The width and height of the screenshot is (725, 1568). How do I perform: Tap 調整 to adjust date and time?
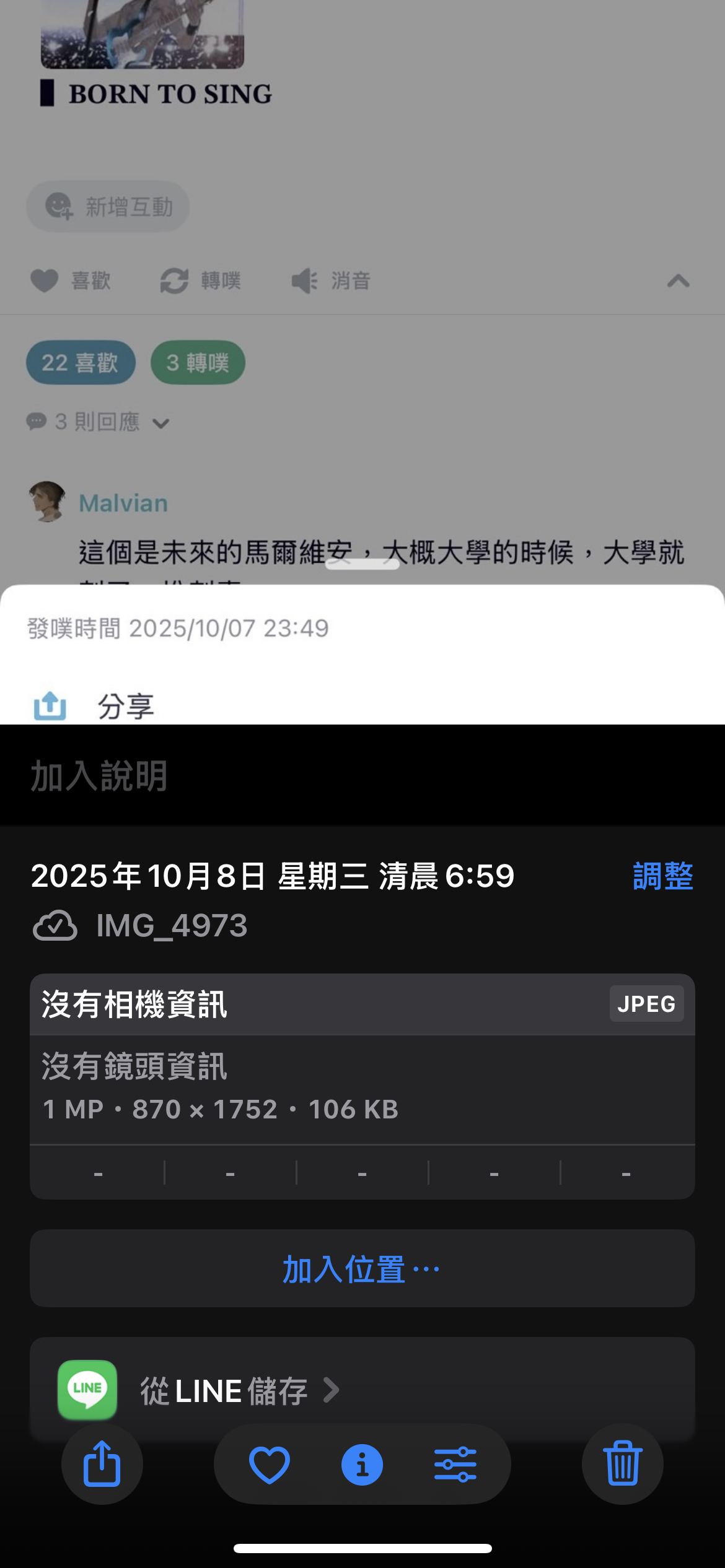point(662,876)
